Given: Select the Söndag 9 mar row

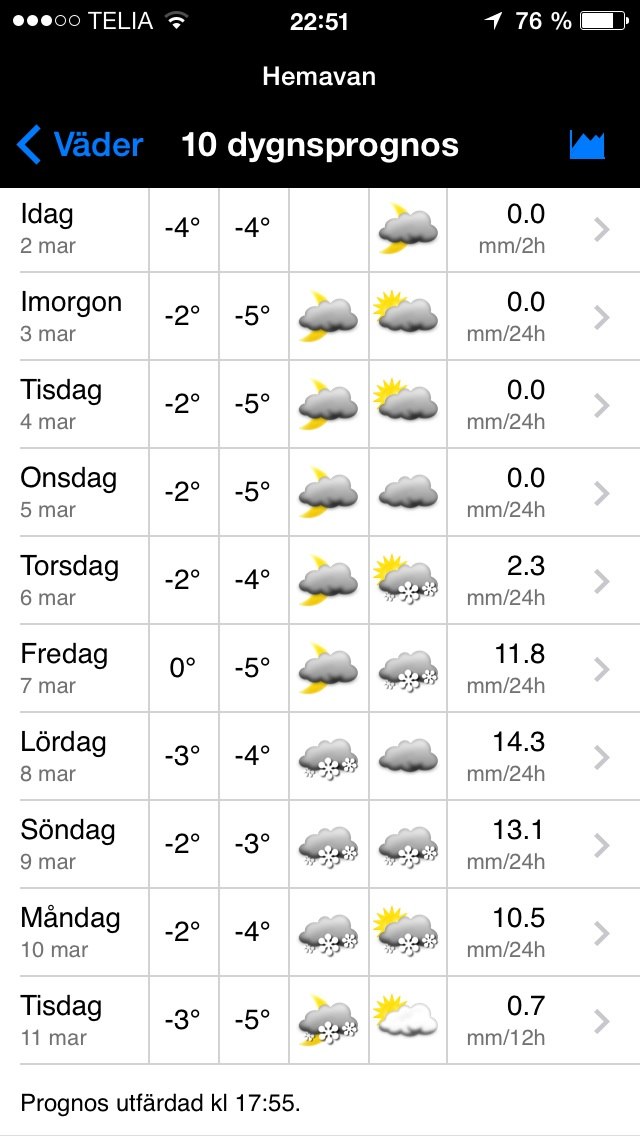Looking at the screenshot, I should pos(320,845).
